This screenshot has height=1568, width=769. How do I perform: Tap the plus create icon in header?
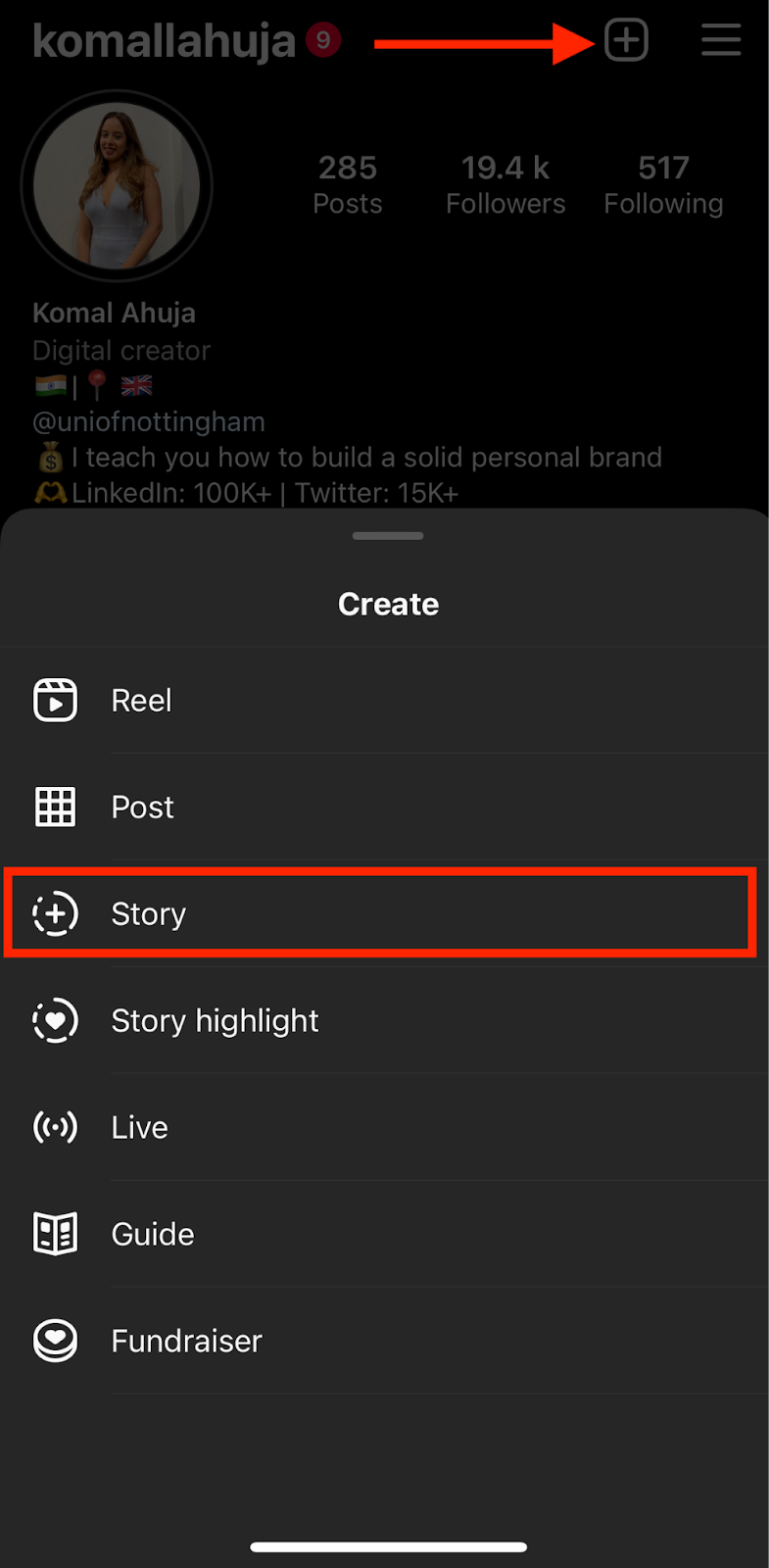pos(627,40)
